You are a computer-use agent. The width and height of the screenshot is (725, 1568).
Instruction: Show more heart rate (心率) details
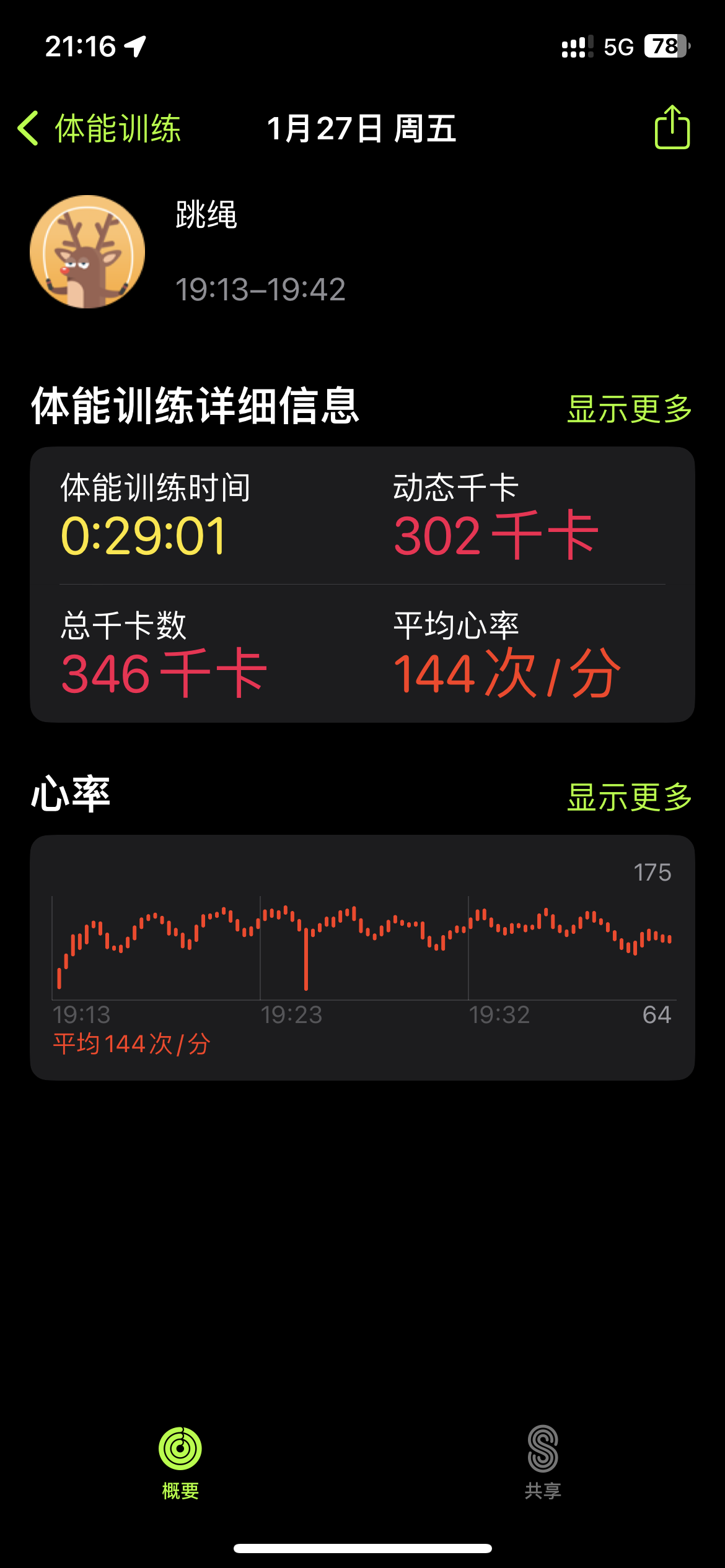629,796
